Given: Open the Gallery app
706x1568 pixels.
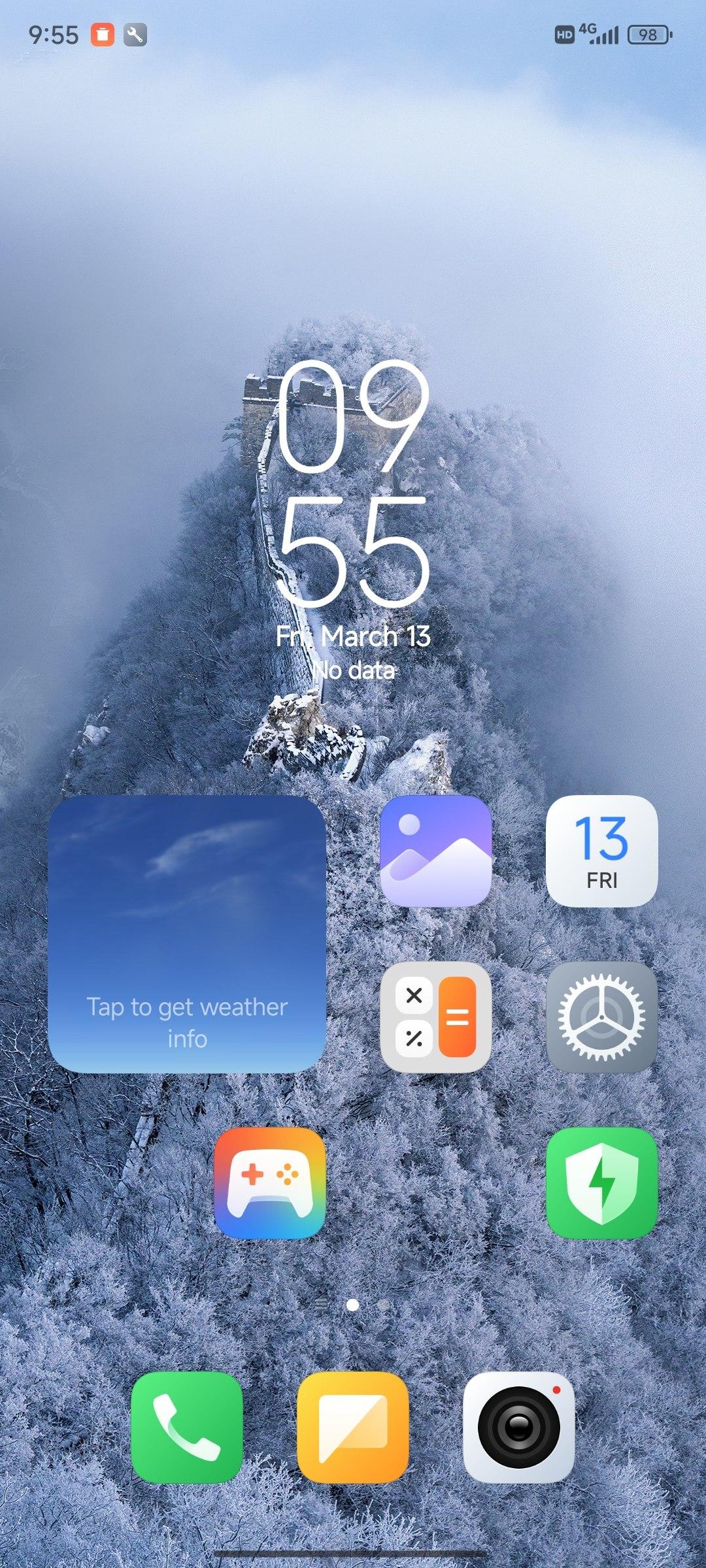Looking at the screenshot, I should click(435, 851).
